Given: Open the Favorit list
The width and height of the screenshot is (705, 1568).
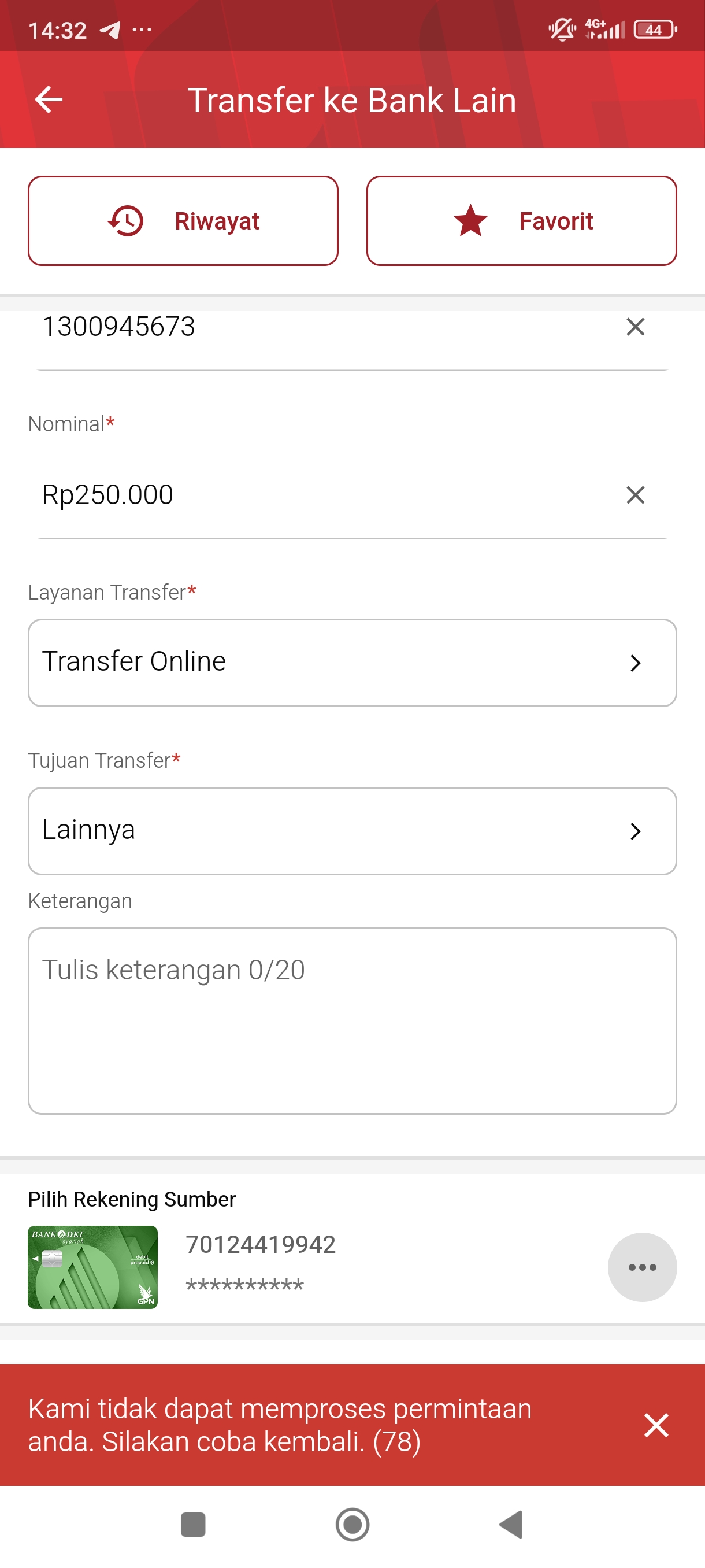Looking at the screenshot, I should pyautogui.click(x=521, y=221).
